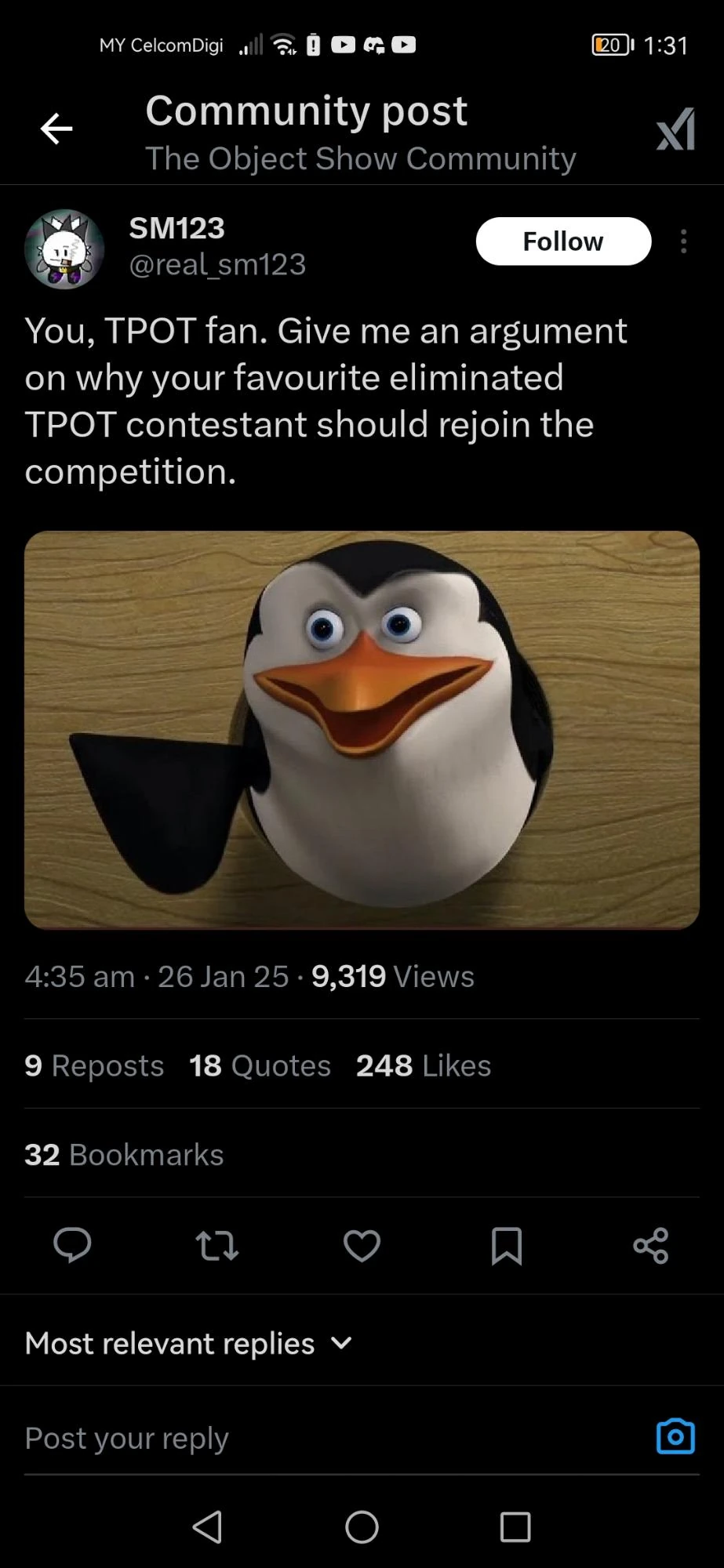Screen dimensions: 724x1568
Task: View the 9 Reposts list
Action: [x=94, y=1065]
